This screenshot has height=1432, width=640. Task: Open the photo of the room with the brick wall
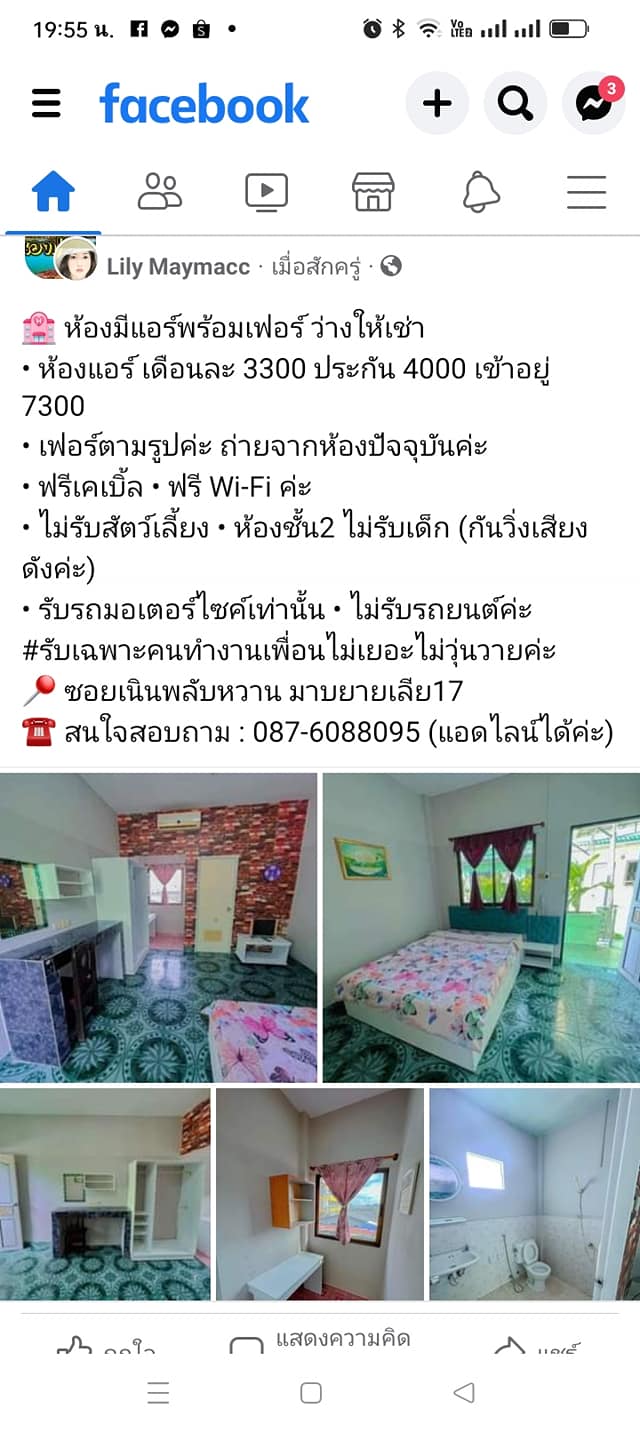click(158, 927)
